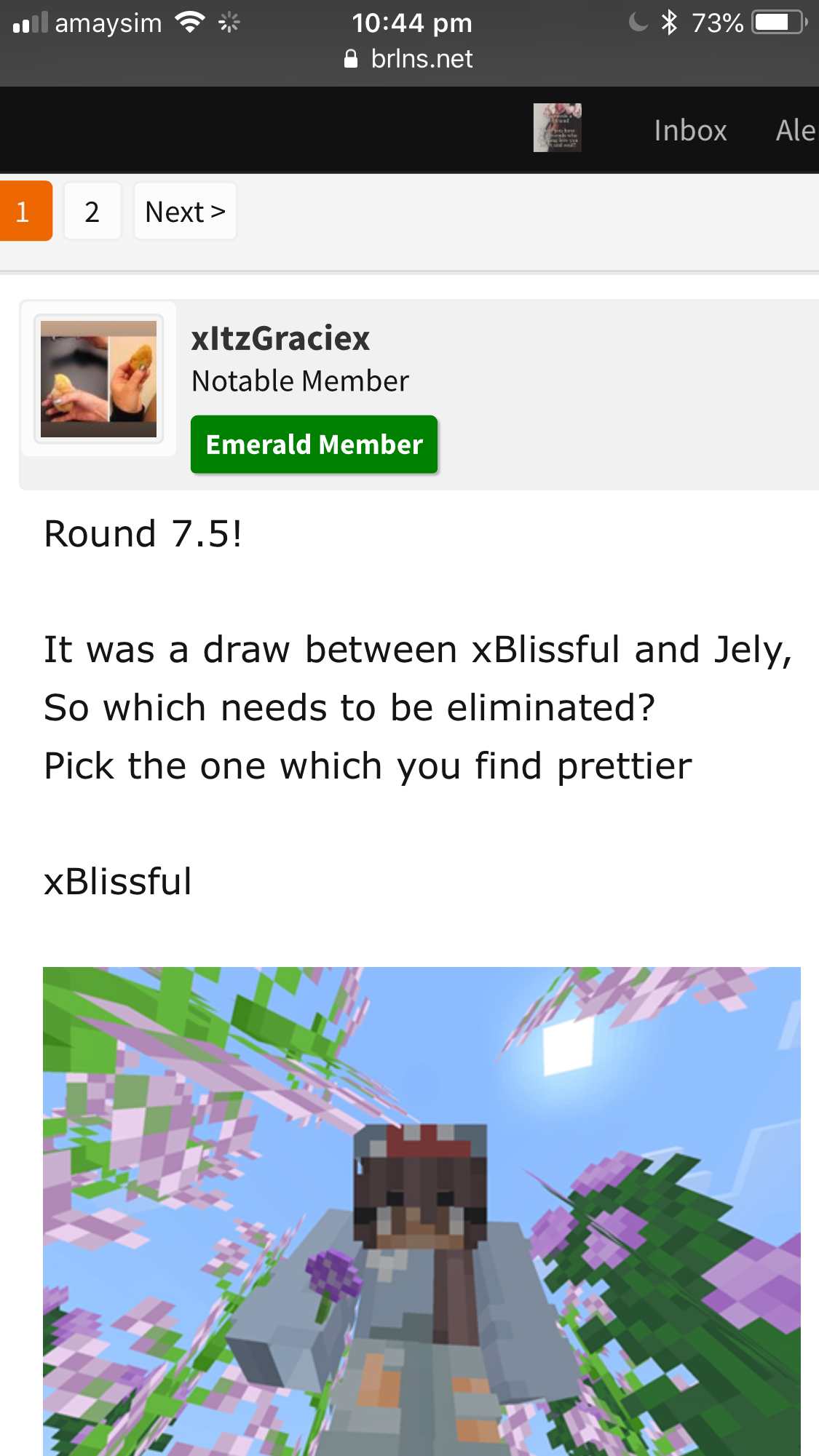The image size is (819, 1456).
Task: Open xItzGraciex's profile name link
Action: pos(280,338)
